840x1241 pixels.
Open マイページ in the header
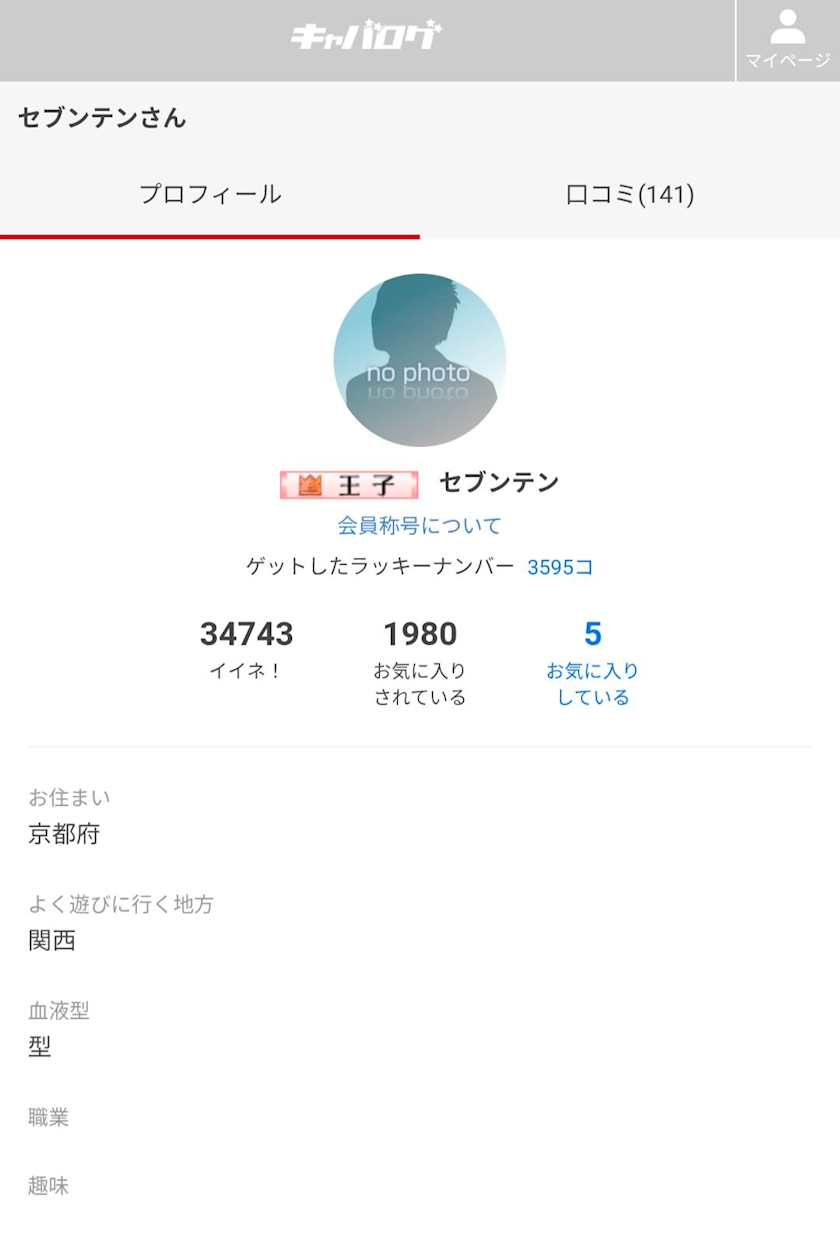coord(788,41)
